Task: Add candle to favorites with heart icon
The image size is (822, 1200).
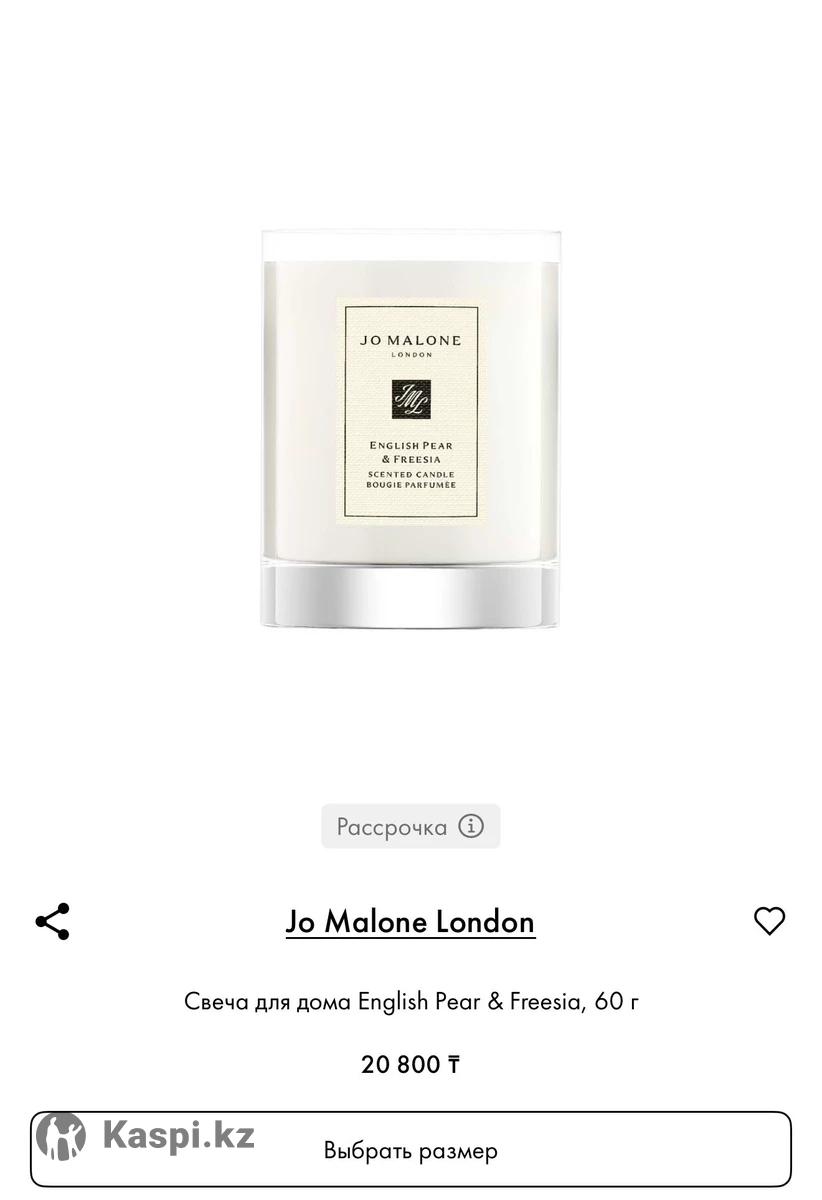Action: 769,921
